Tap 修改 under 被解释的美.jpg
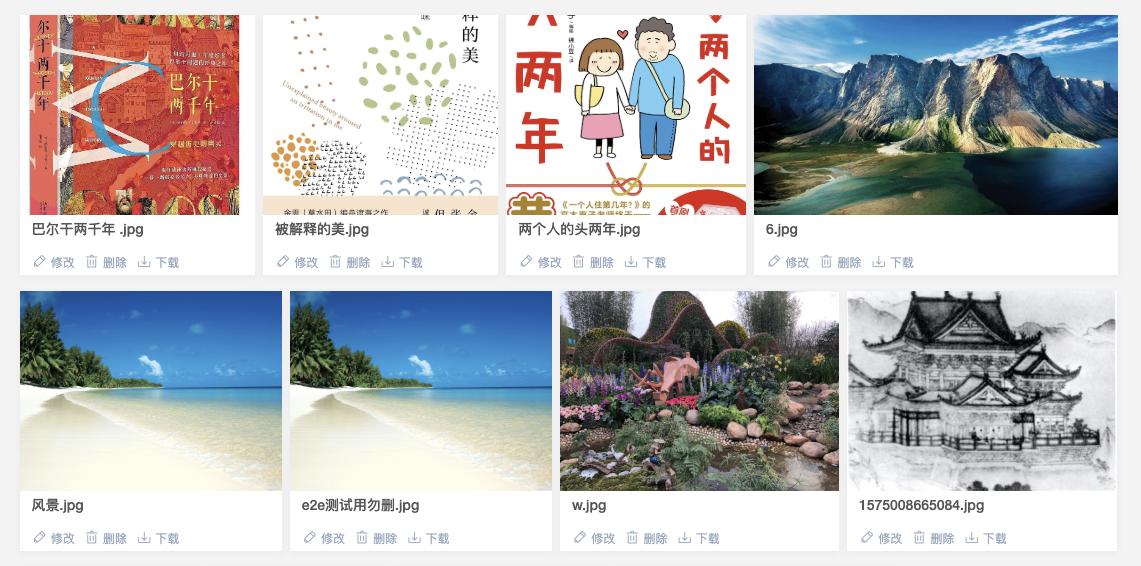 [296, 262]
